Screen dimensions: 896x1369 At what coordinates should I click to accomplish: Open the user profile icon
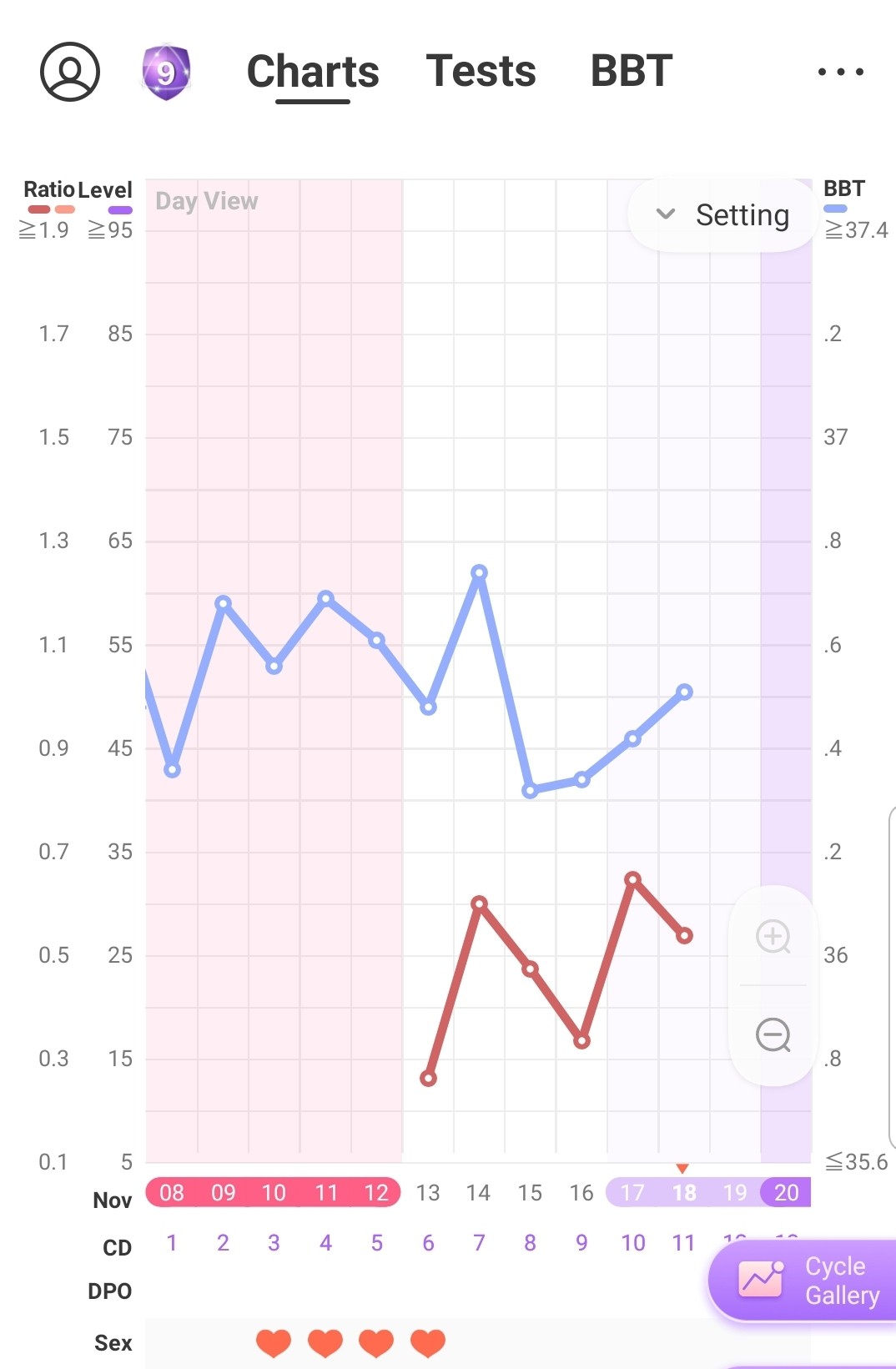pos(70,72)
